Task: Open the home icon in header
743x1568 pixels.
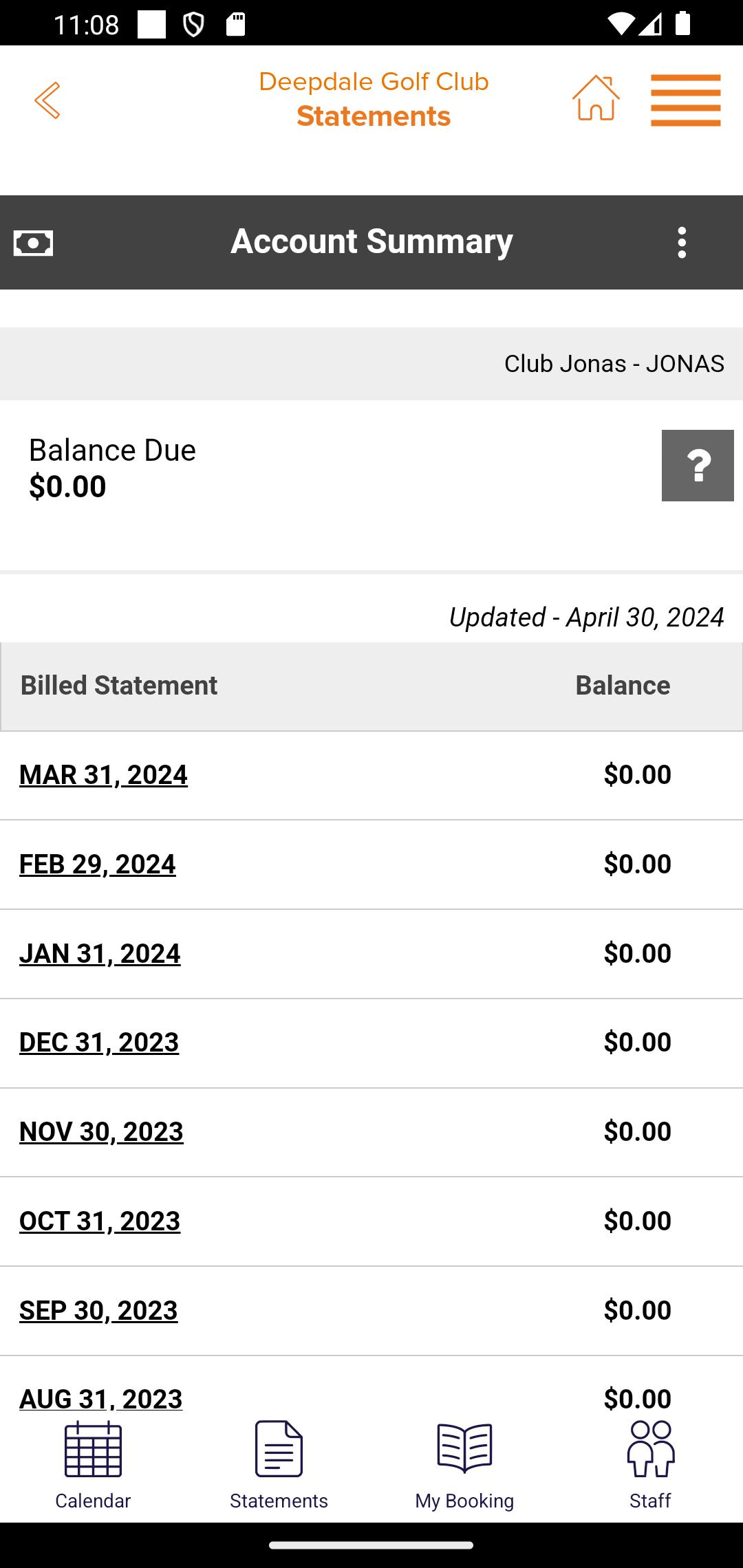Action: pyautogui.click(x=596, y=98)
